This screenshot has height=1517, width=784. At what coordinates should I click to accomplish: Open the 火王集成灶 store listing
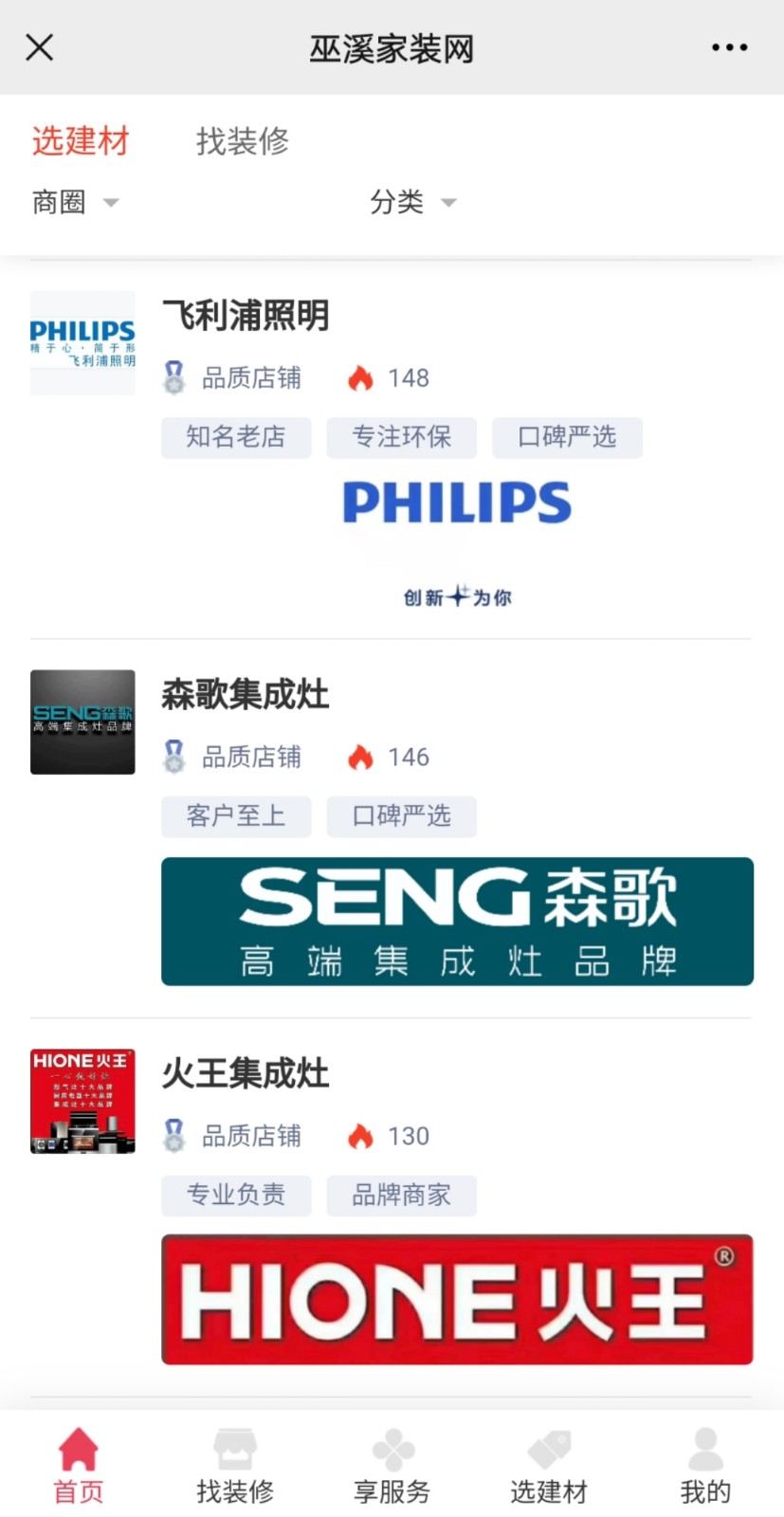246,1074
